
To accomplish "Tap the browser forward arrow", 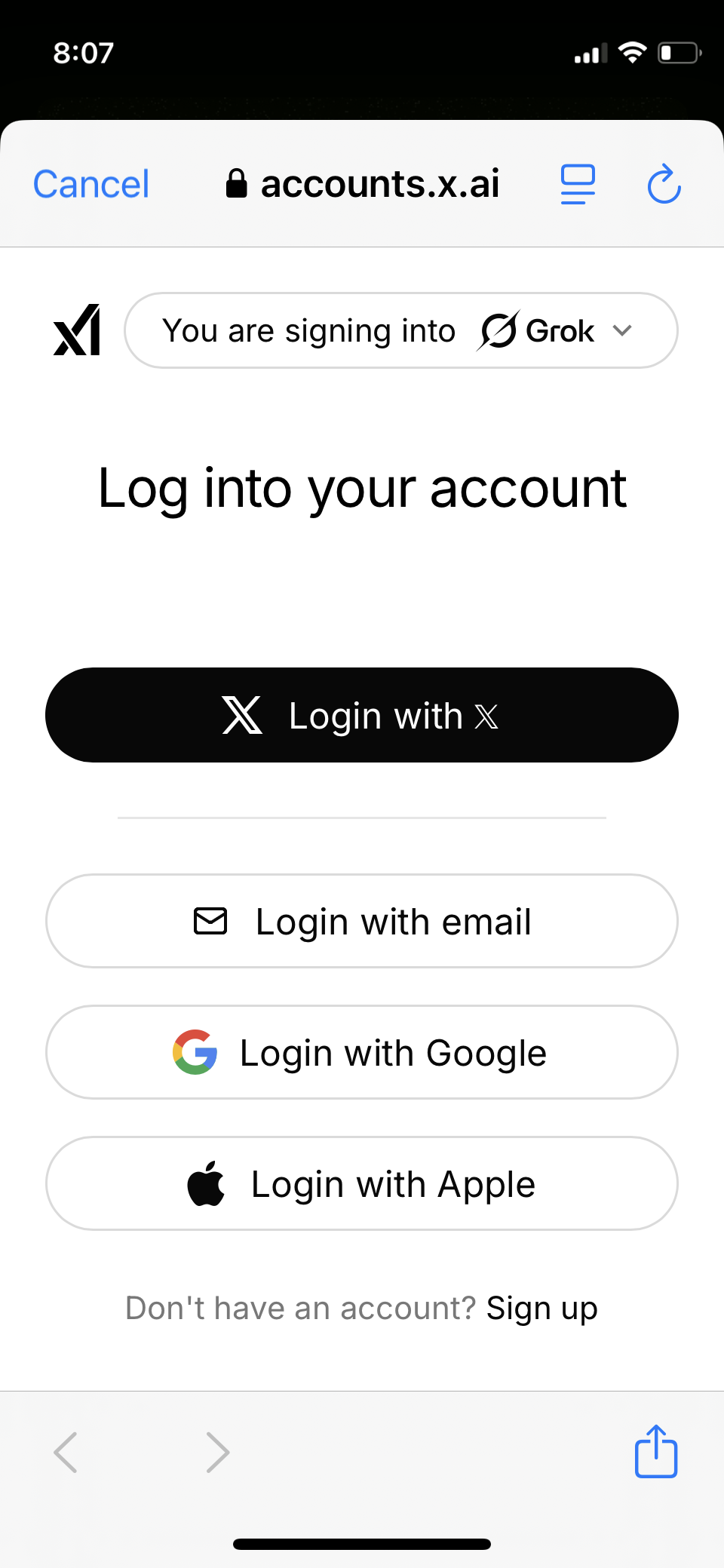I will [x=218, y=1453].
